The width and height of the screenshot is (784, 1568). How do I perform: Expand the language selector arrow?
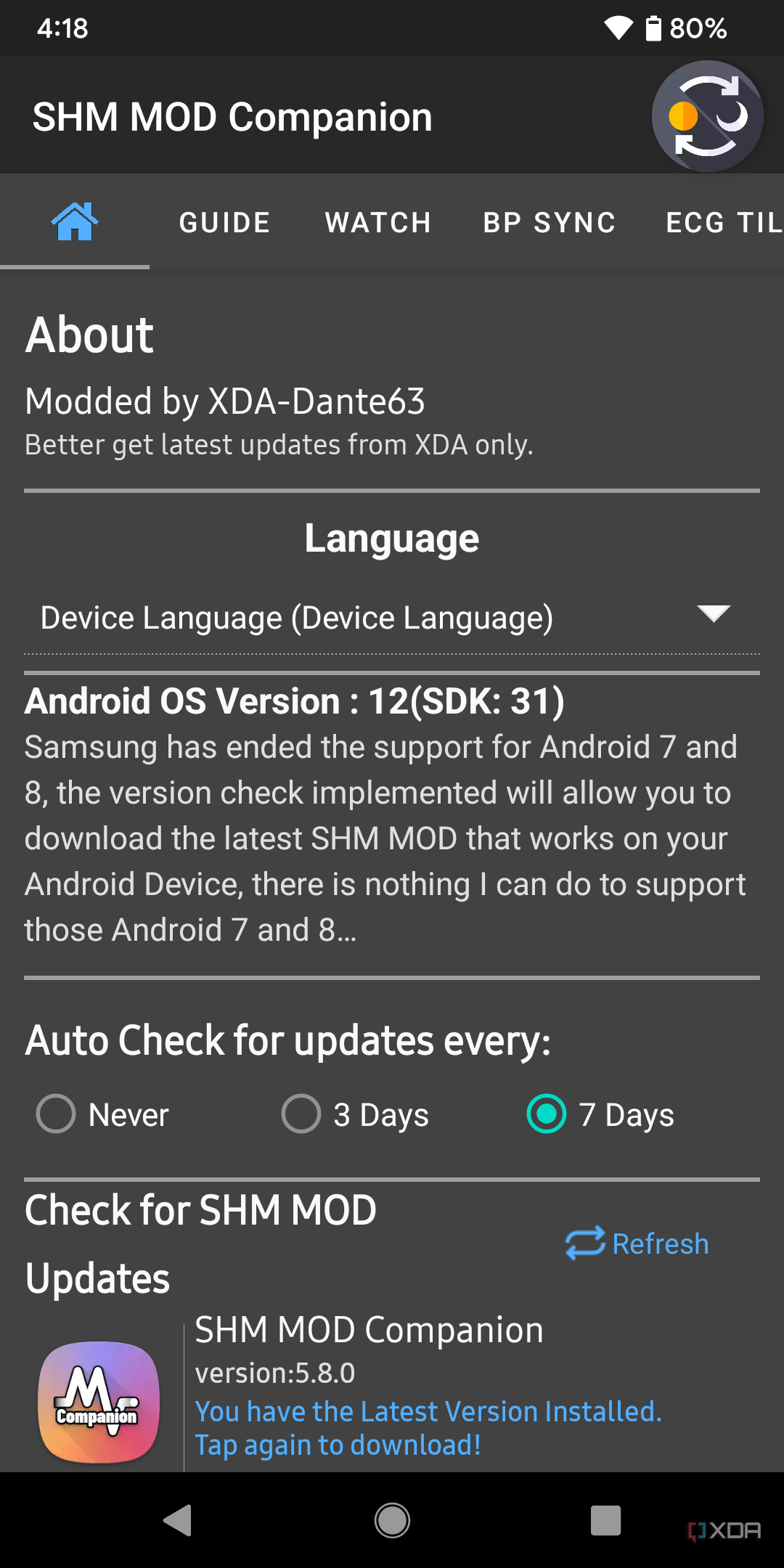pyautogui.click(x=714, y=615)
